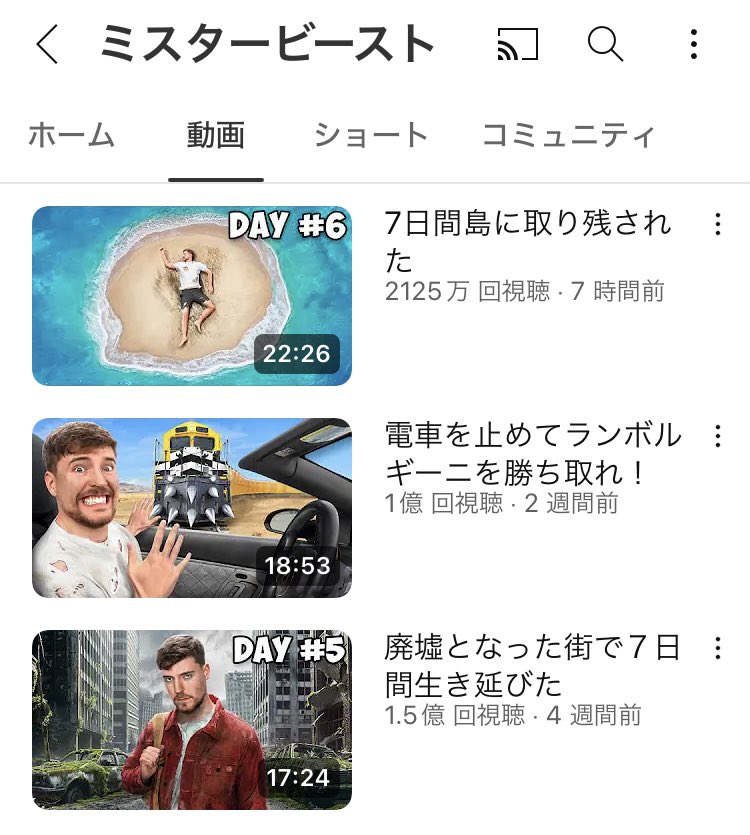This screenshot has height=835, width=750.
Task: Tap the menu dots beside 廃墟となった街 video
Action: [717, 648]
